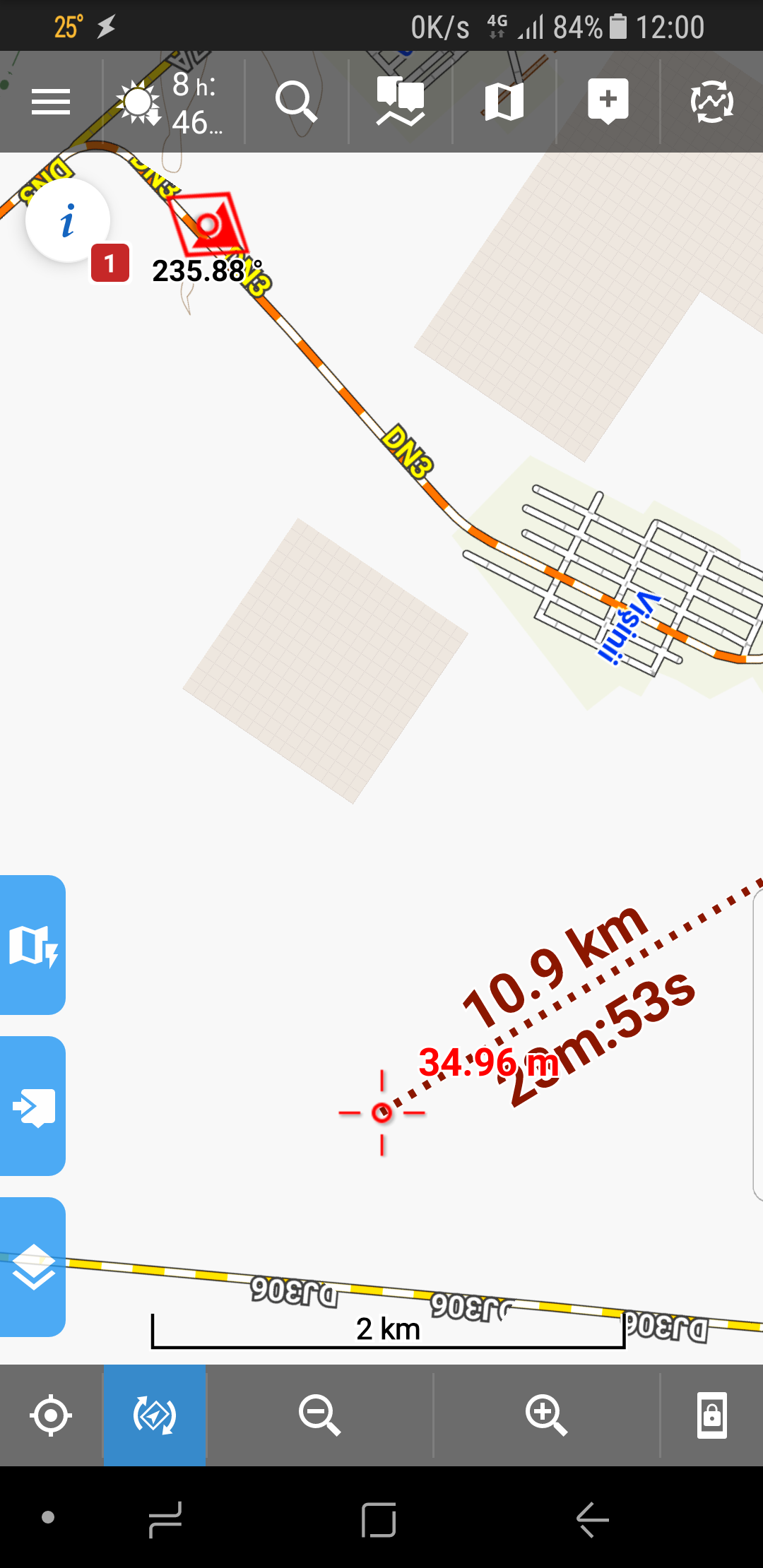Go back with the system back button

[592, 1519]
